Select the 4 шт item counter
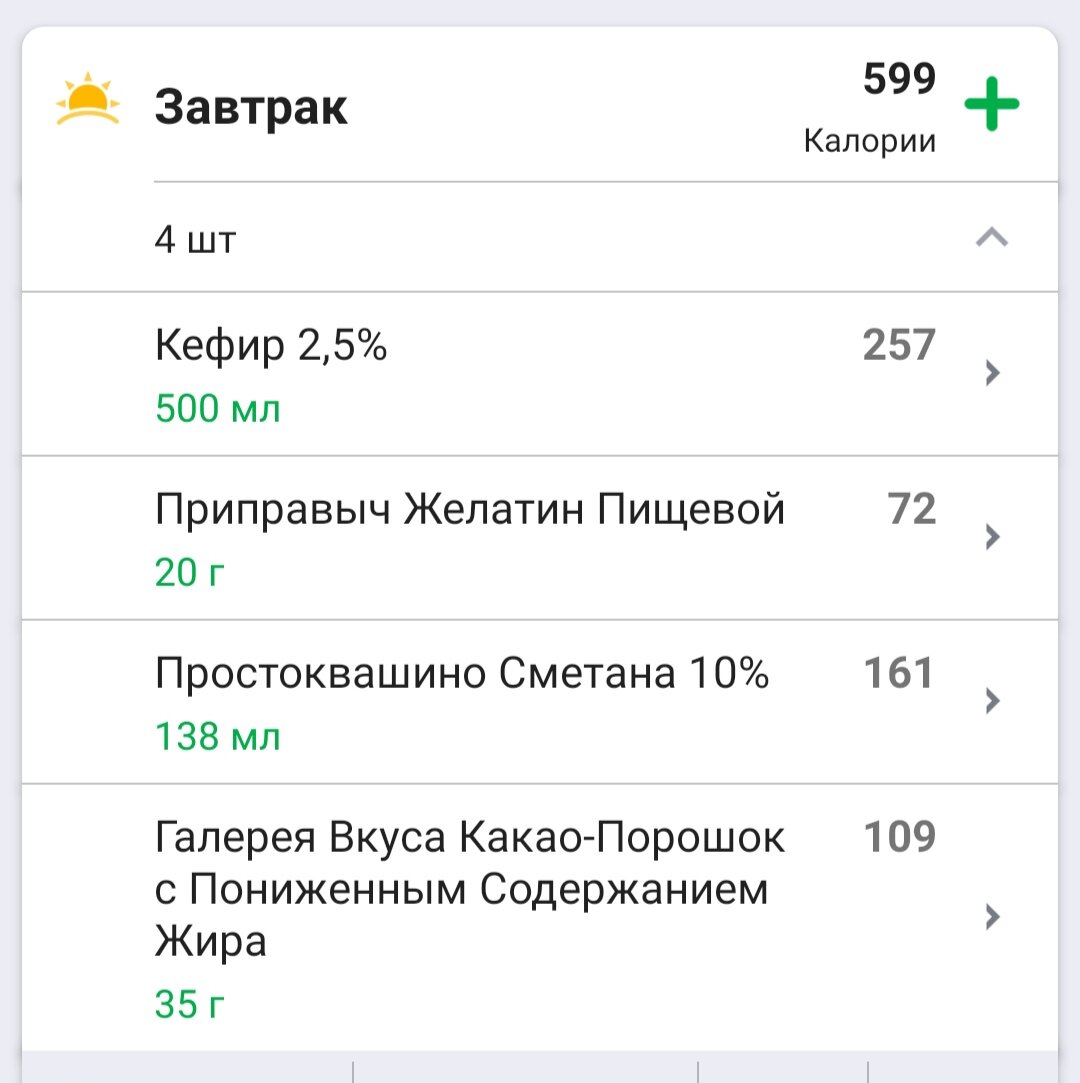 195,239
